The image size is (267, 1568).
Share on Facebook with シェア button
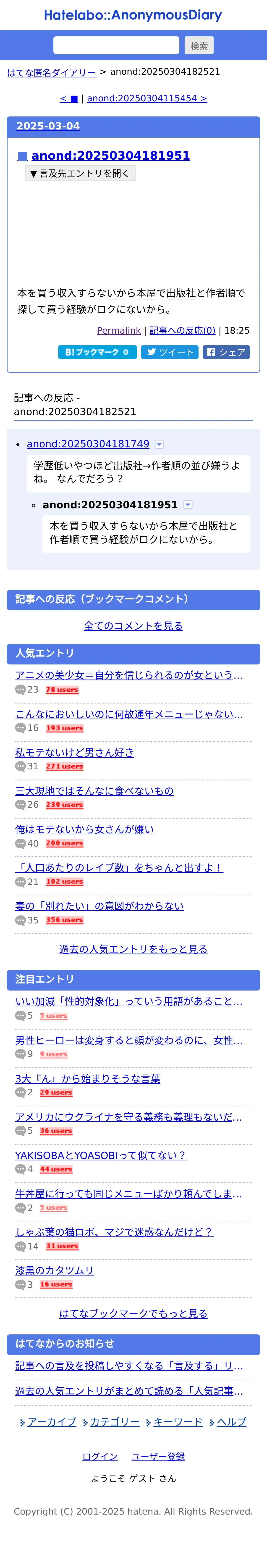226,352
